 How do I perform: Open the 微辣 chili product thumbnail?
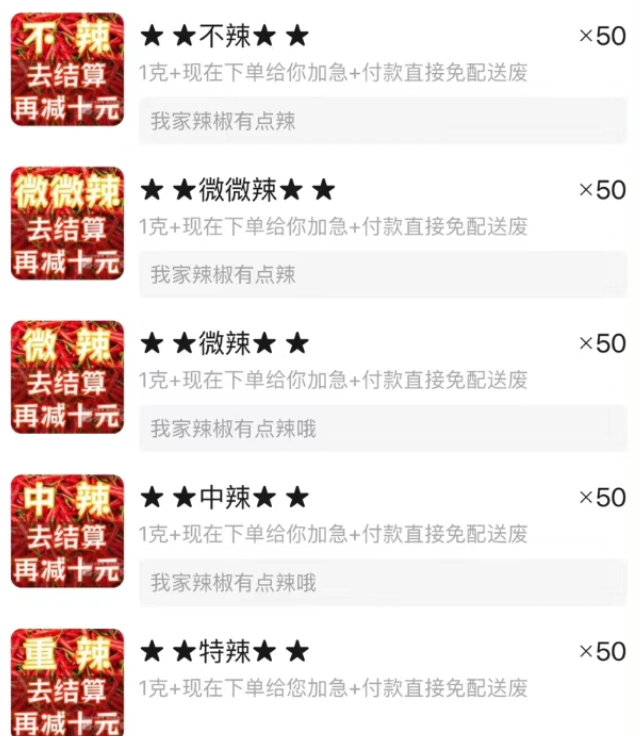tap(67, 378)
